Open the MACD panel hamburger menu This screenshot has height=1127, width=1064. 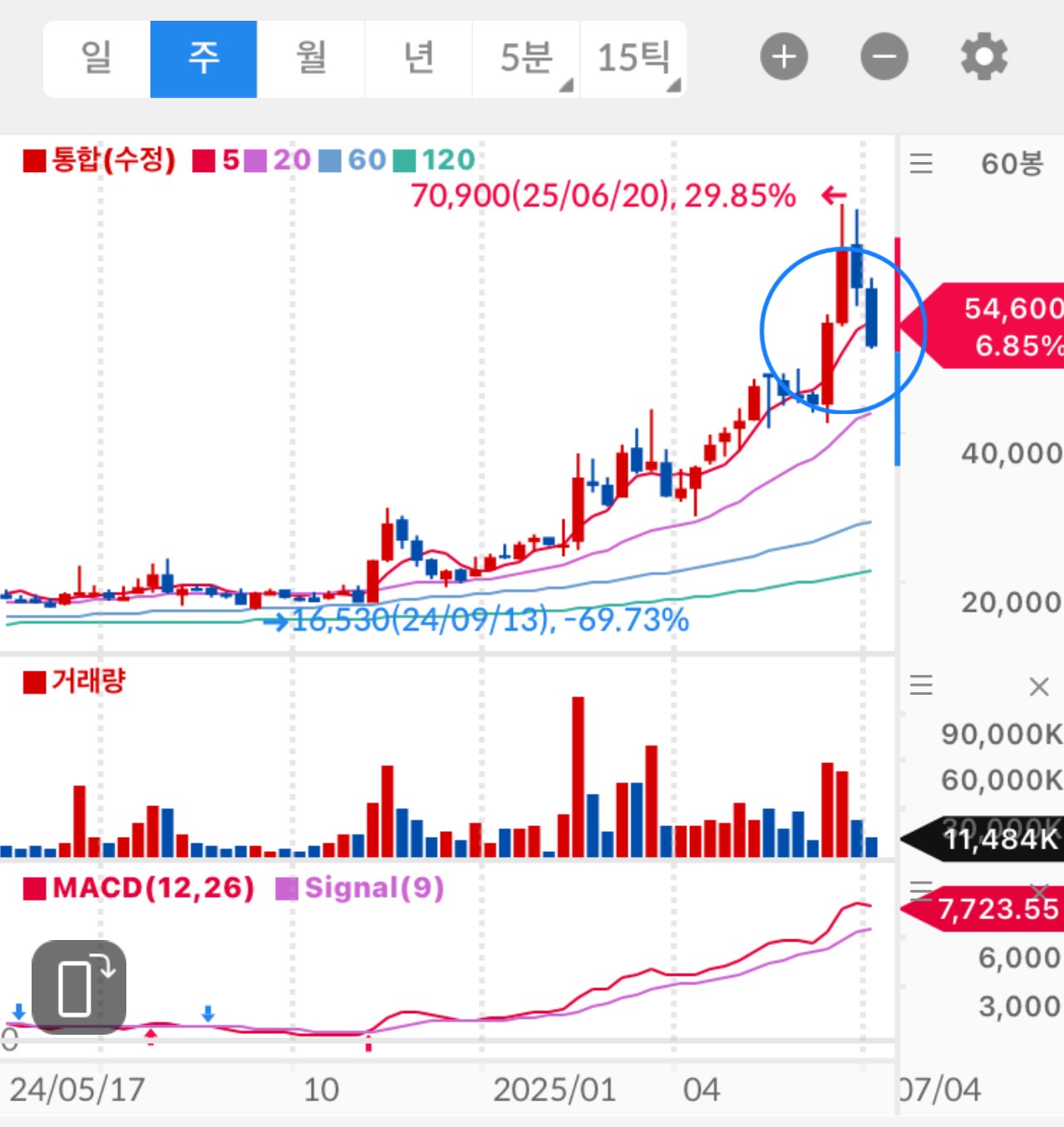point(920,890)
